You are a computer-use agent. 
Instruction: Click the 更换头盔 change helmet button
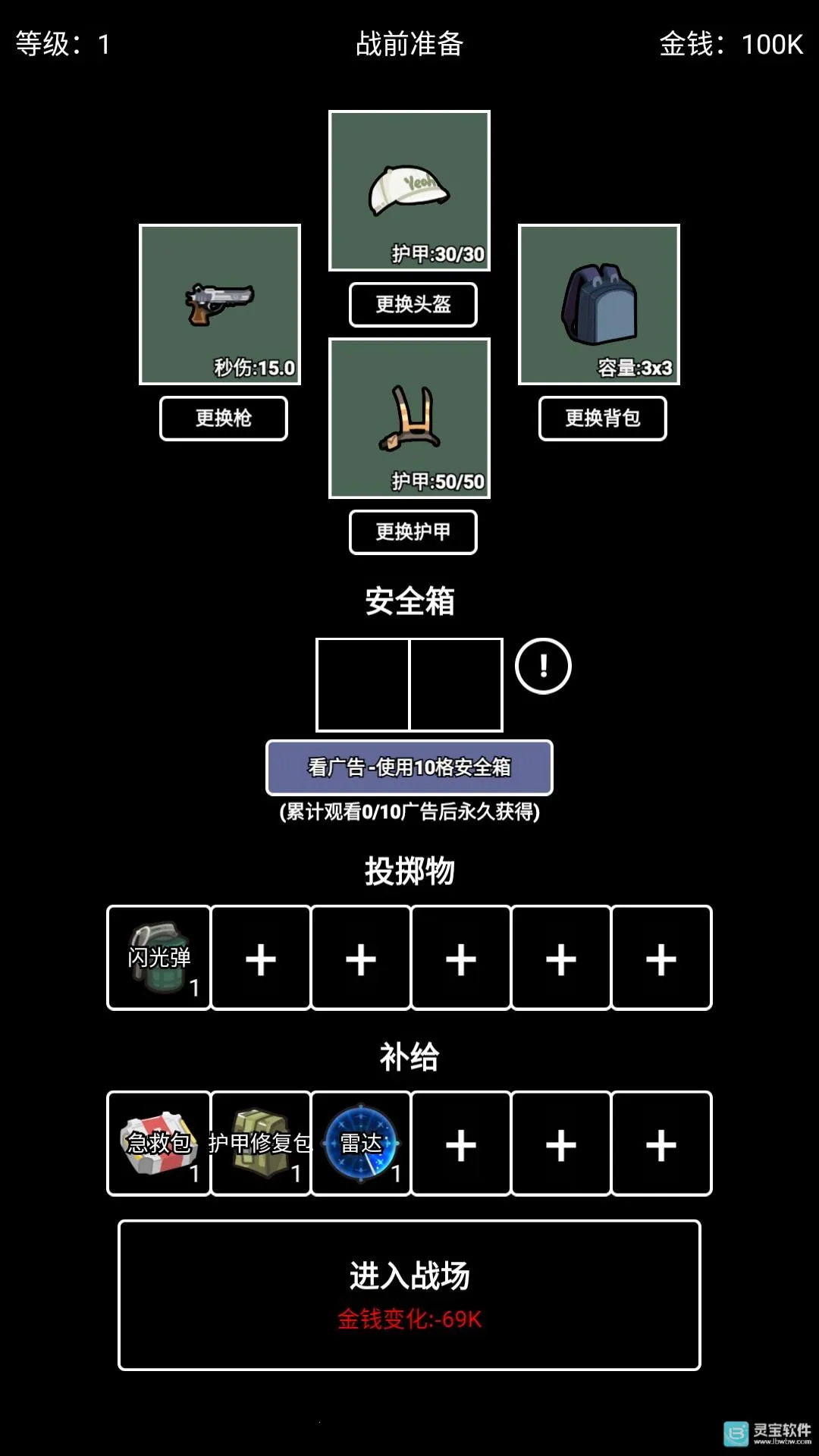tap(412, 305)
